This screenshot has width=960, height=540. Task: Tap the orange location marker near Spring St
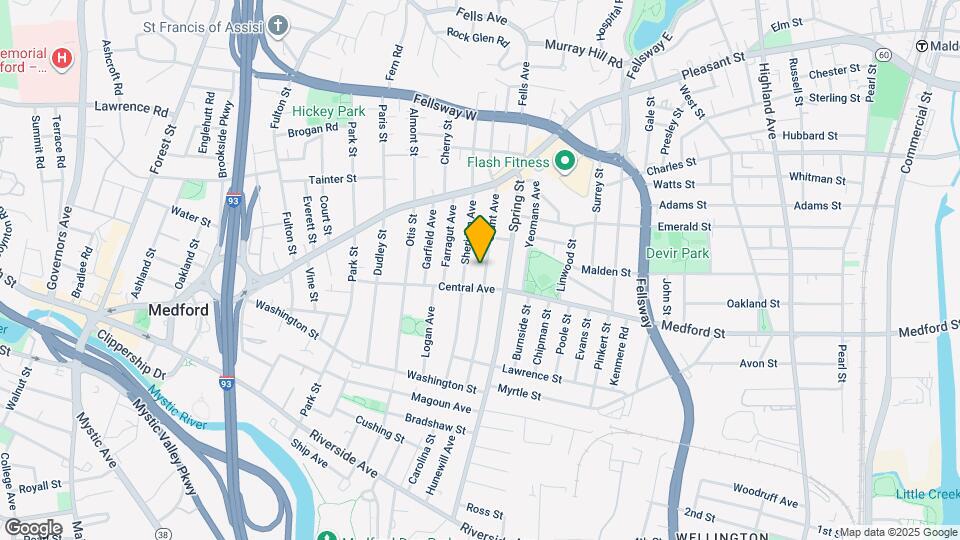click(x=480, y=239)
